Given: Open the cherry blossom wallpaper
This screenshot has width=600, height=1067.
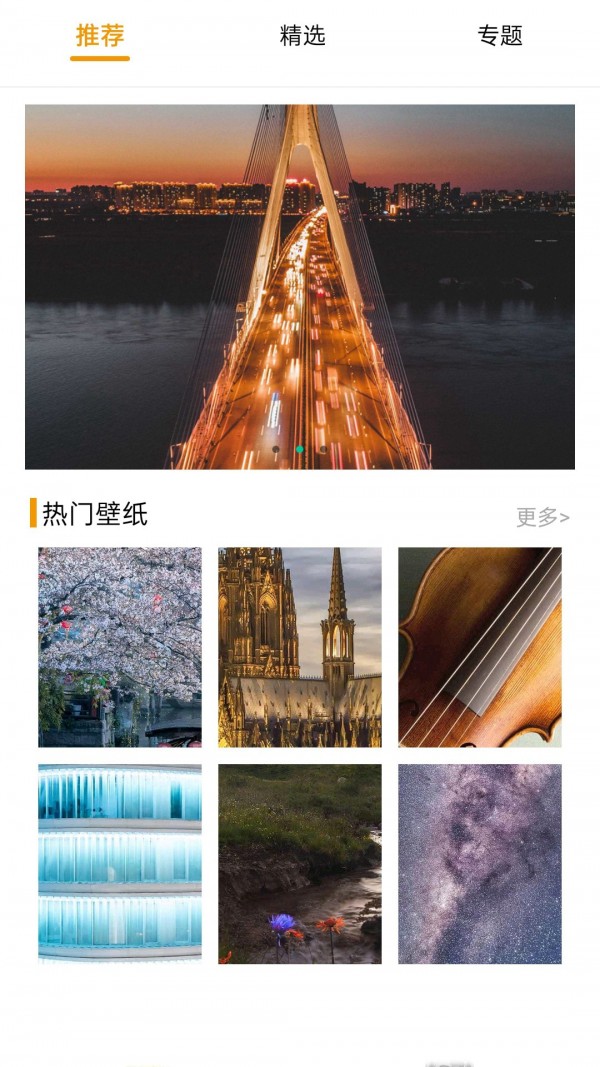Looking at the screenshot, I should click(x=120, y=647).
